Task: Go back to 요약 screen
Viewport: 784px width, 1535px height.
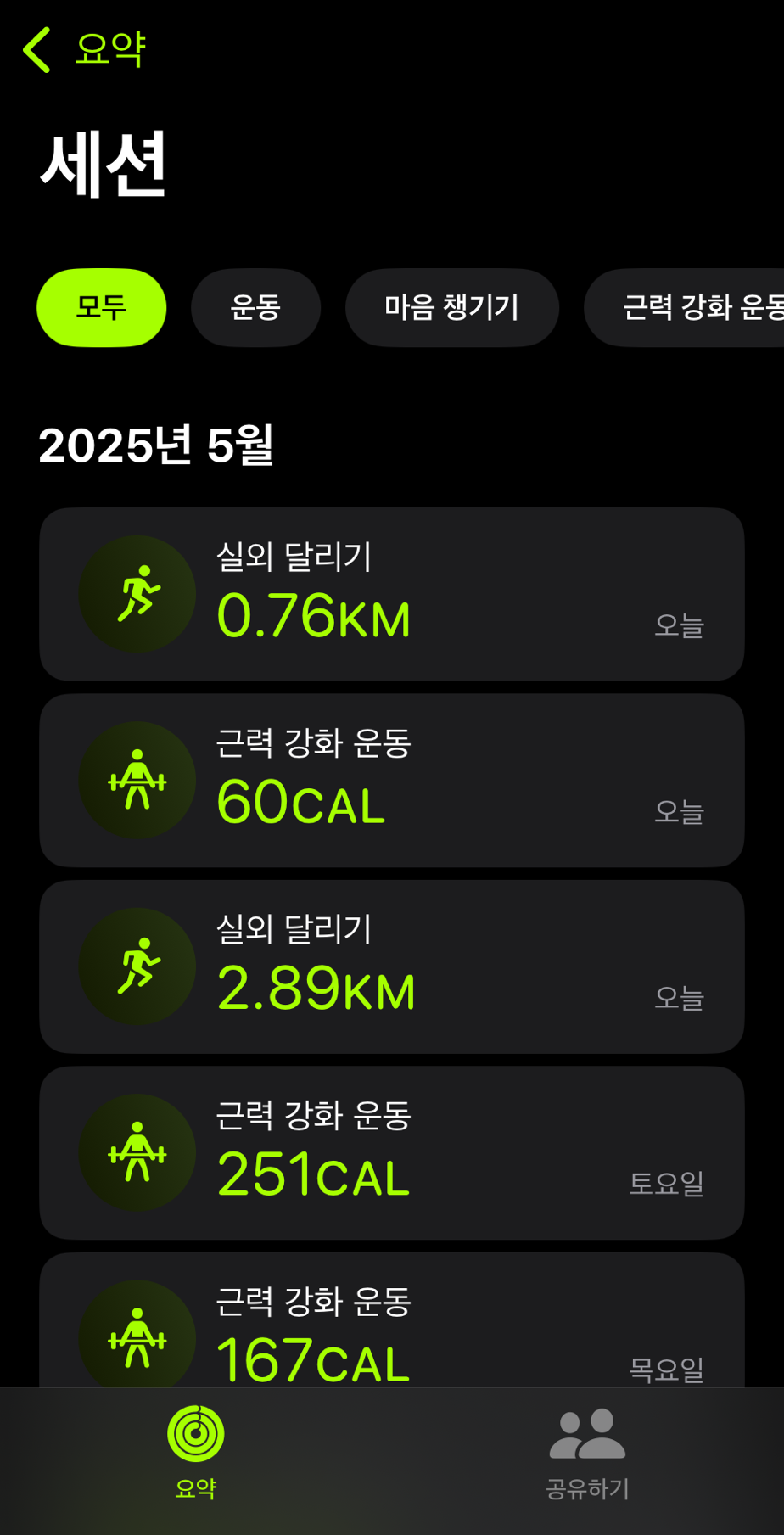Action: 84,49
